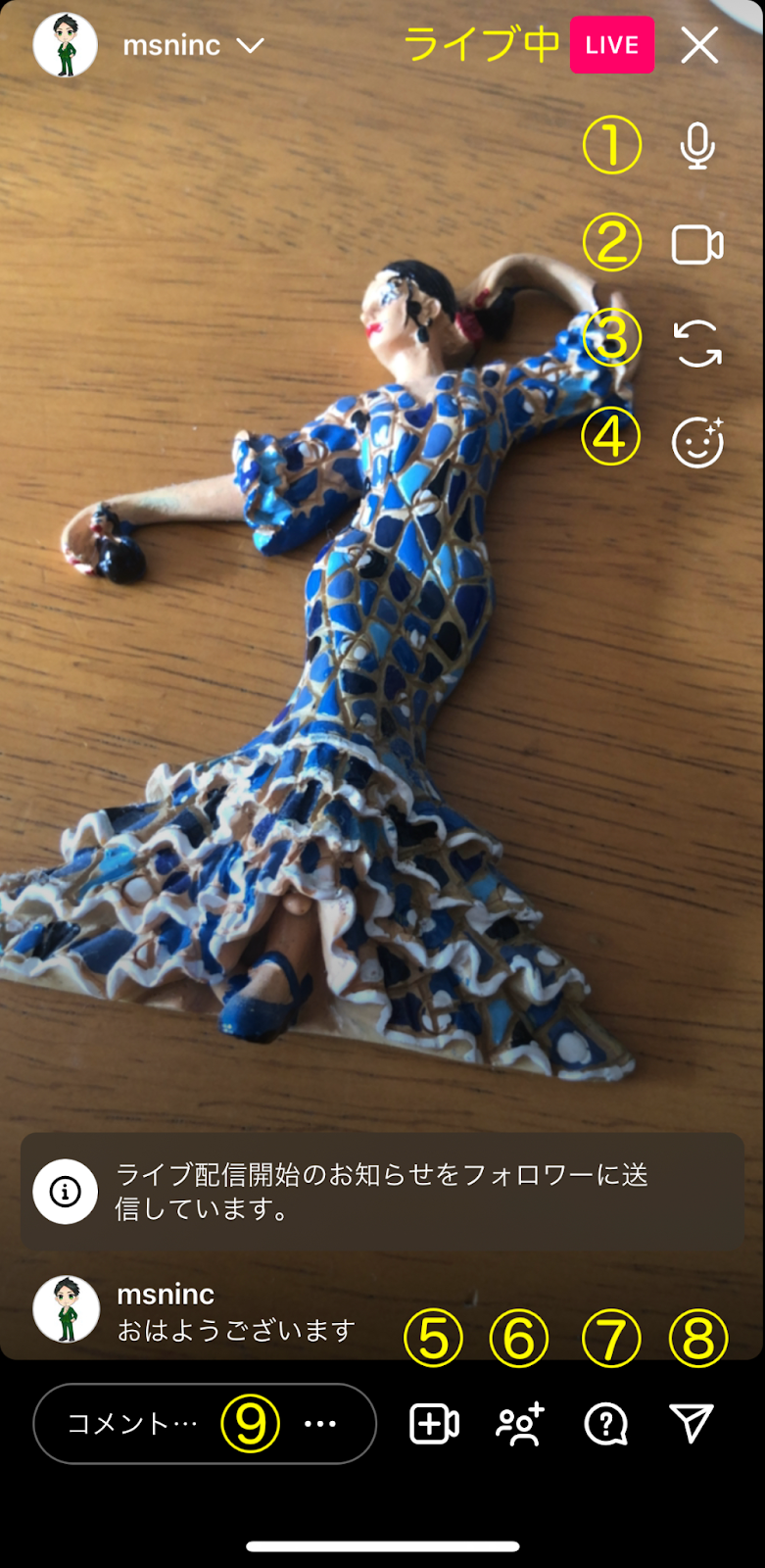Screen dimensions: 765x1568
Task: Open msninc profile avatar at top
Action: click(65, 45)
